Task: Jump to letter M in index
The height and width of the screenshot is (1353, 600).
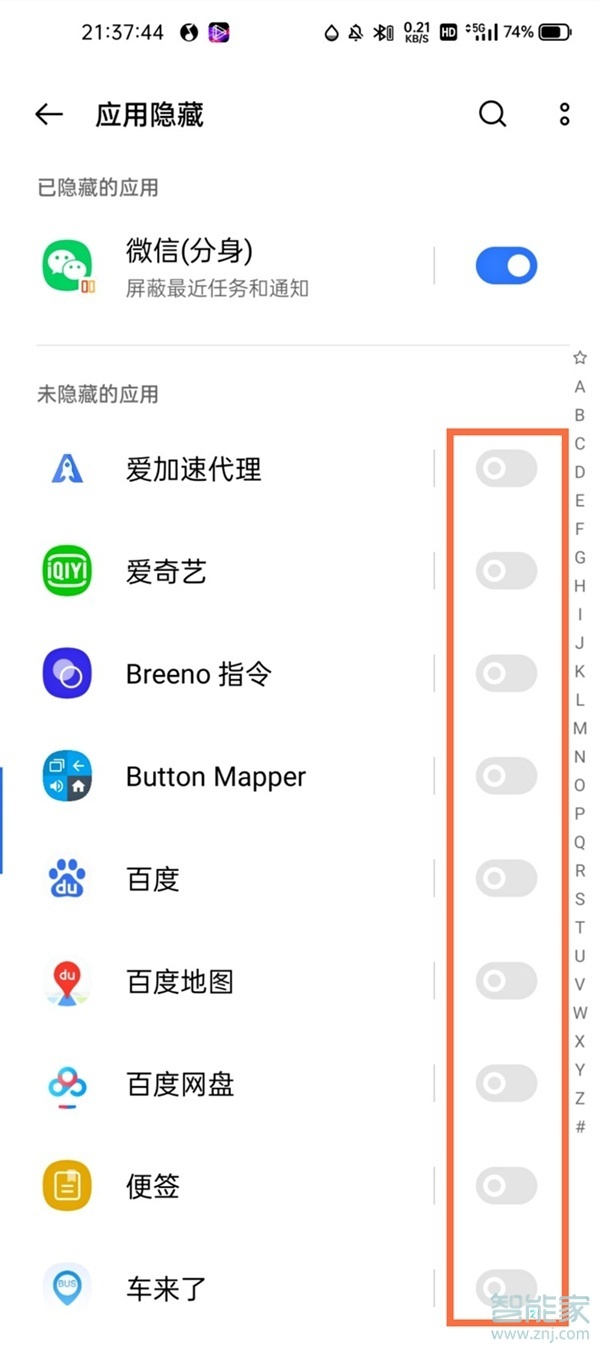Action: (x=580, y=728)
